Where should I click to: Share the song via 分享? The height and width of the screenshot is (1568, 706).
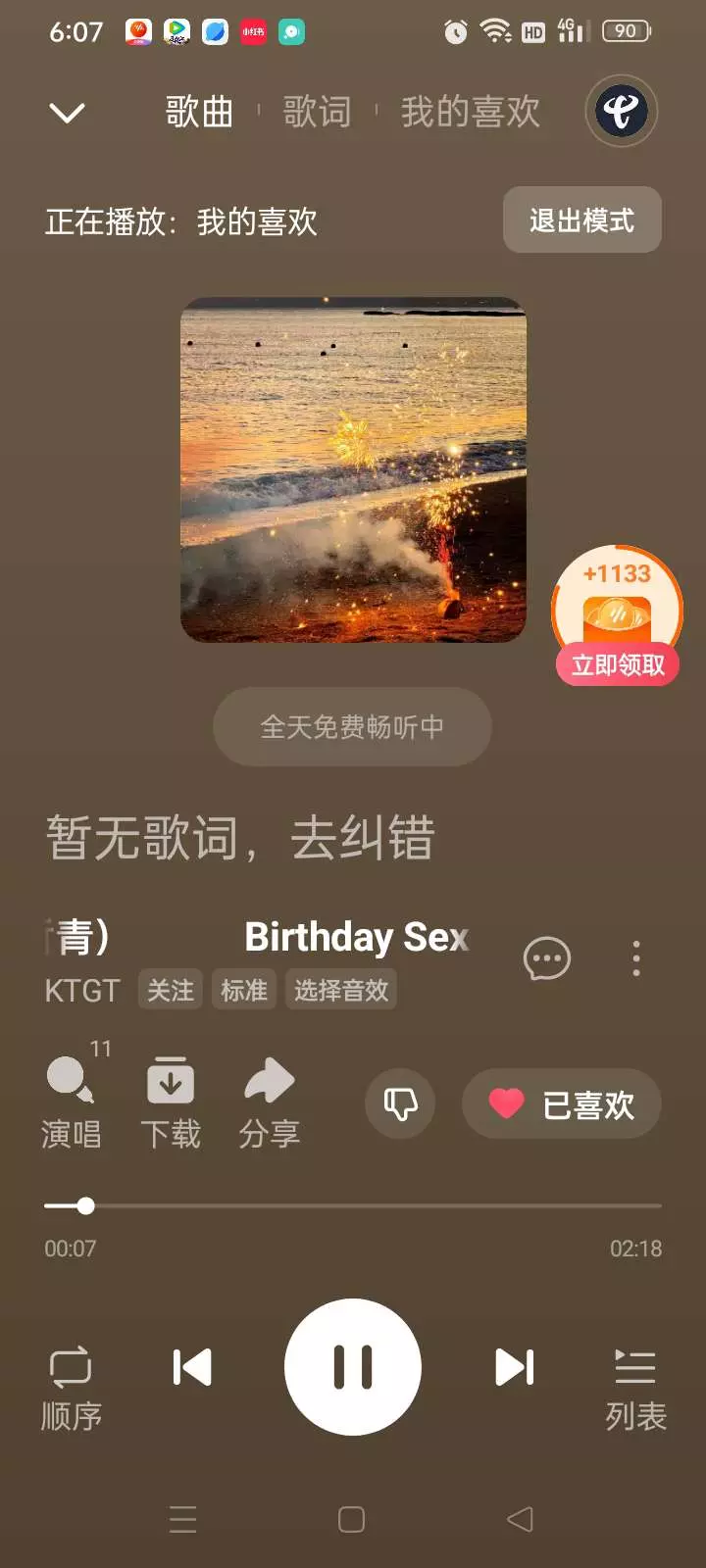[270, 1102]
